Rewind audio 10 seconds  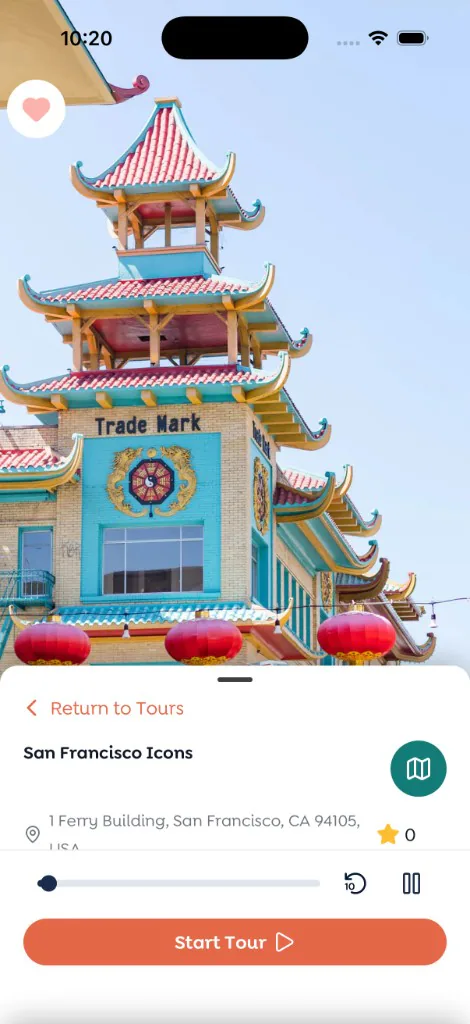click(x=355, y=884)
